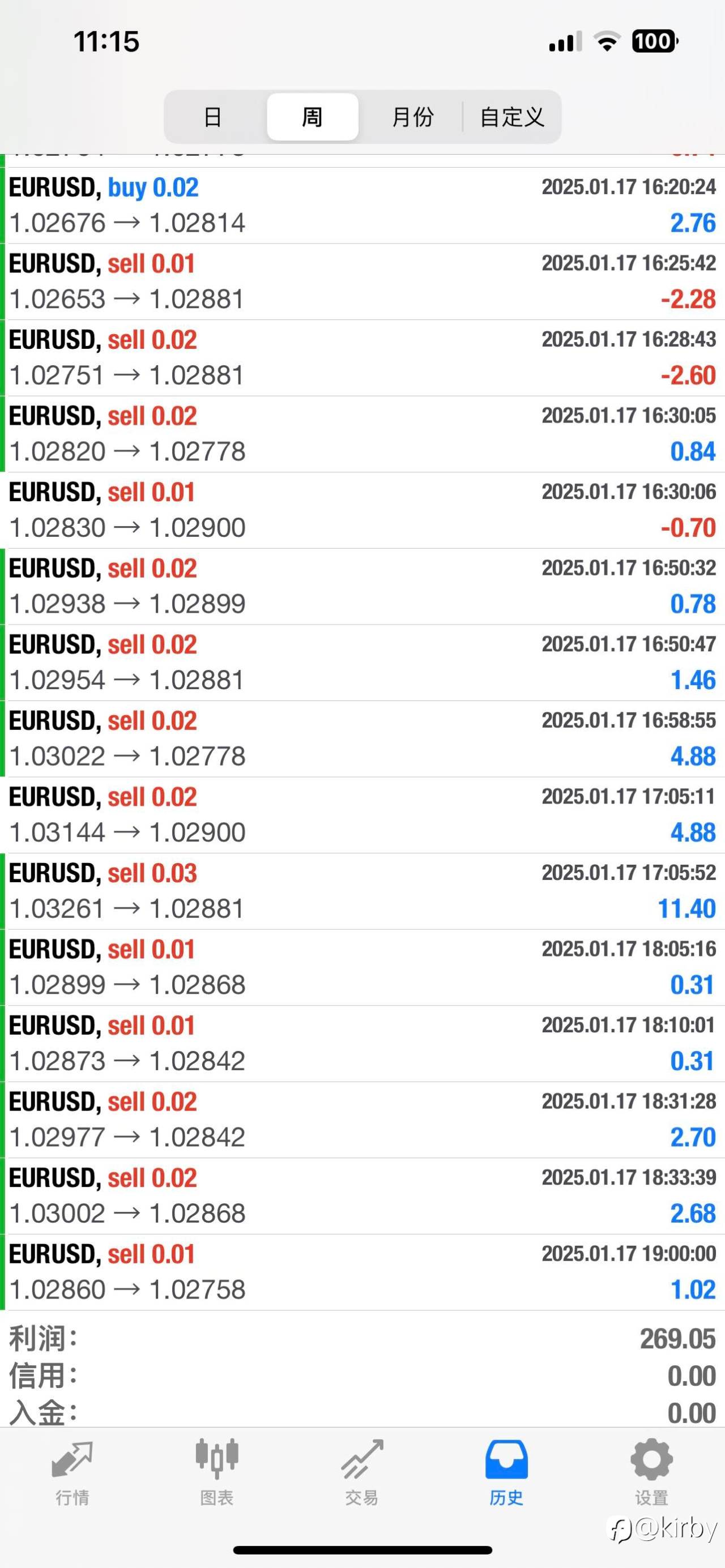Open the sell 0.02 trade at 18:31:28
The width and height of the screenshot is (725, 1568).
click(362, 1120)
